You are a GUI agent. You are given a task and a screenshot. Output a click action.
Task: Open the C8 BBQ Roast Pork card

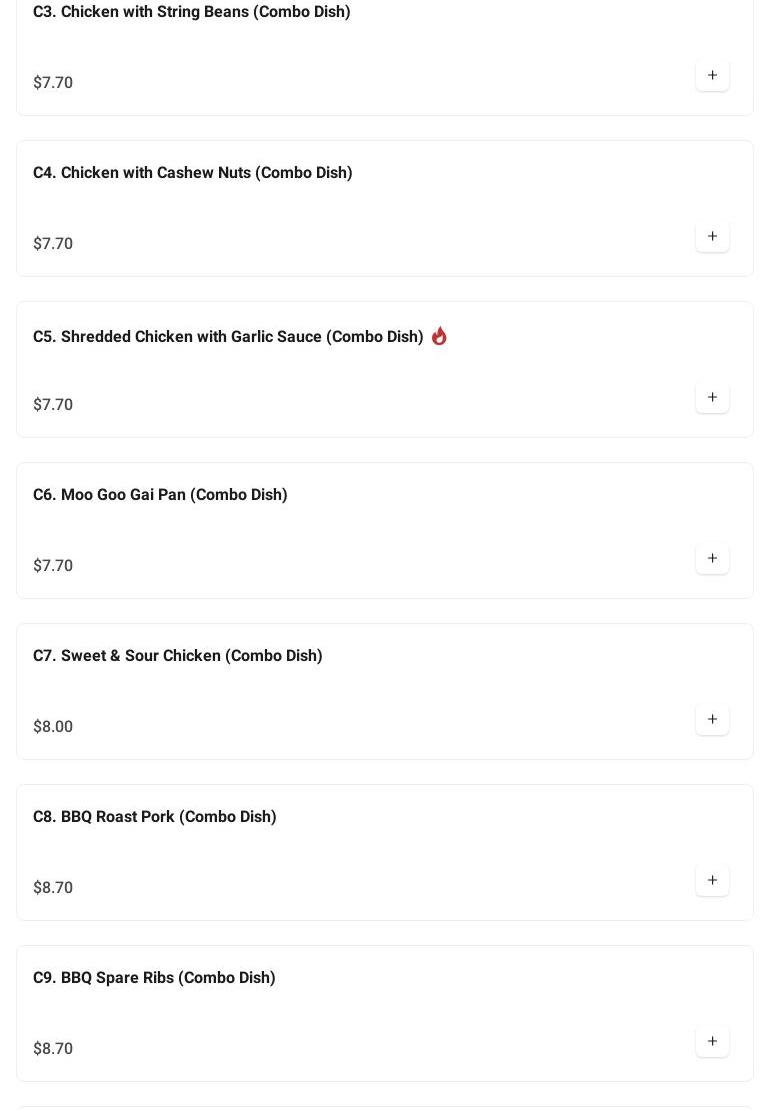[155, 817]
